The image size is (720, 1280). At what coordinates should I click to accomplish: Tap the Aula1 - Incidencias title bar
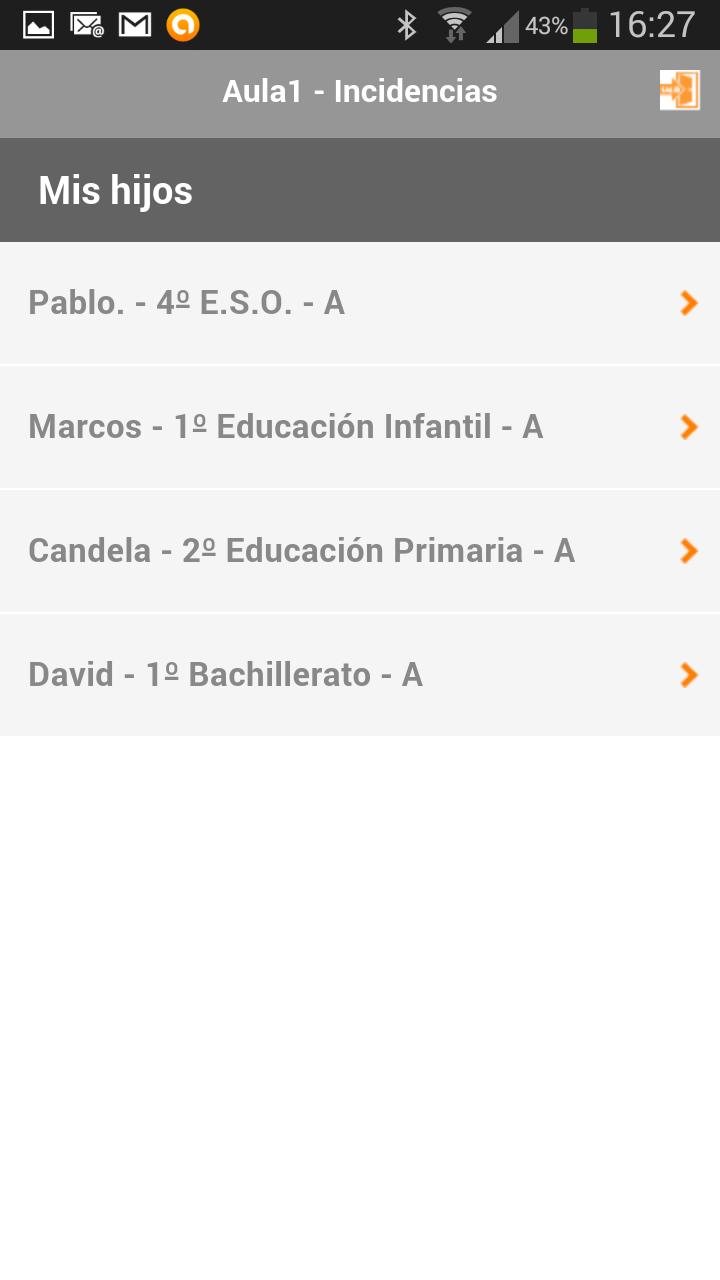(360, 91)
